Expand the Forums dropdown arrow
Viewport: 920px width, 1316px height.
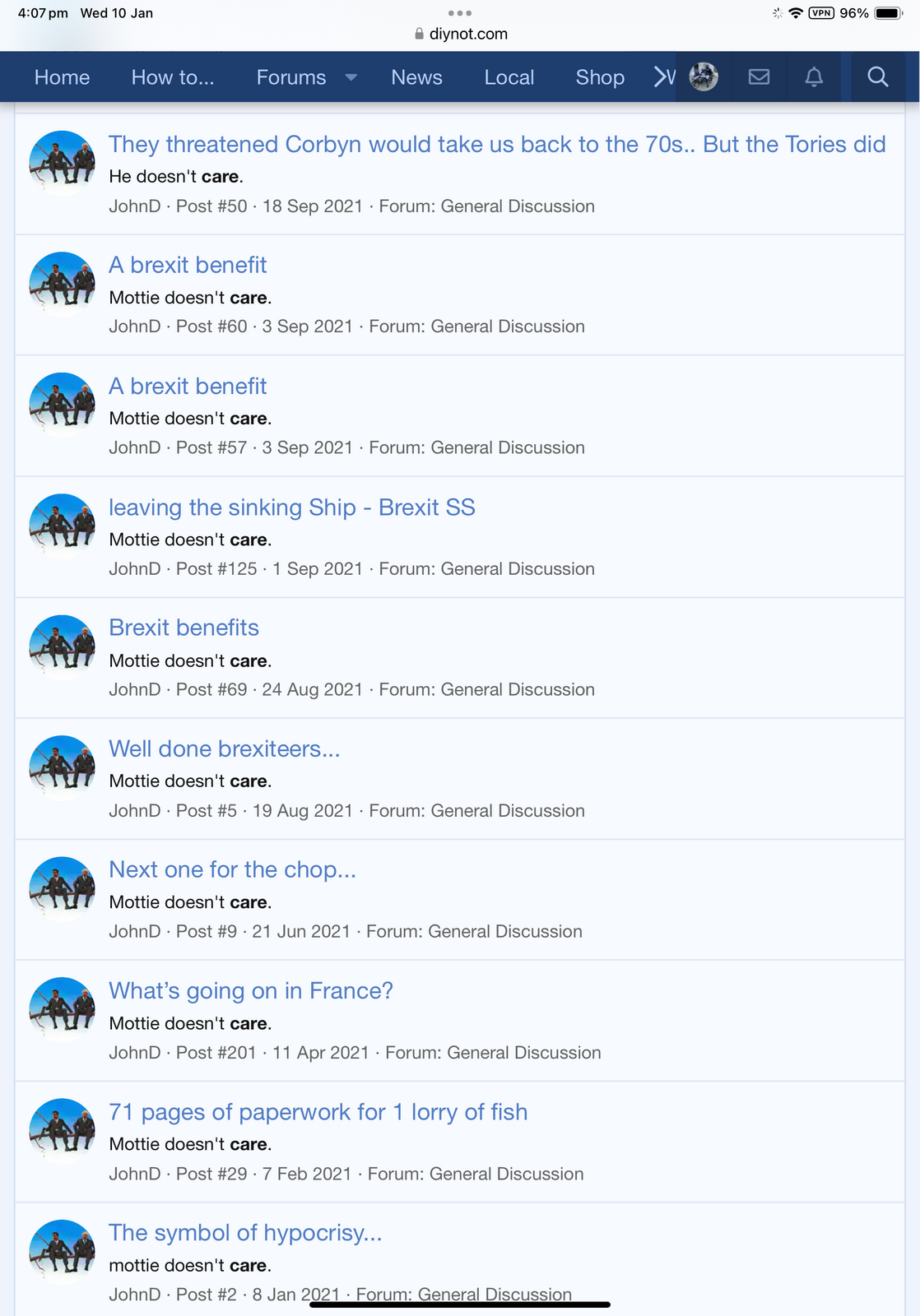tap(351, 77)
